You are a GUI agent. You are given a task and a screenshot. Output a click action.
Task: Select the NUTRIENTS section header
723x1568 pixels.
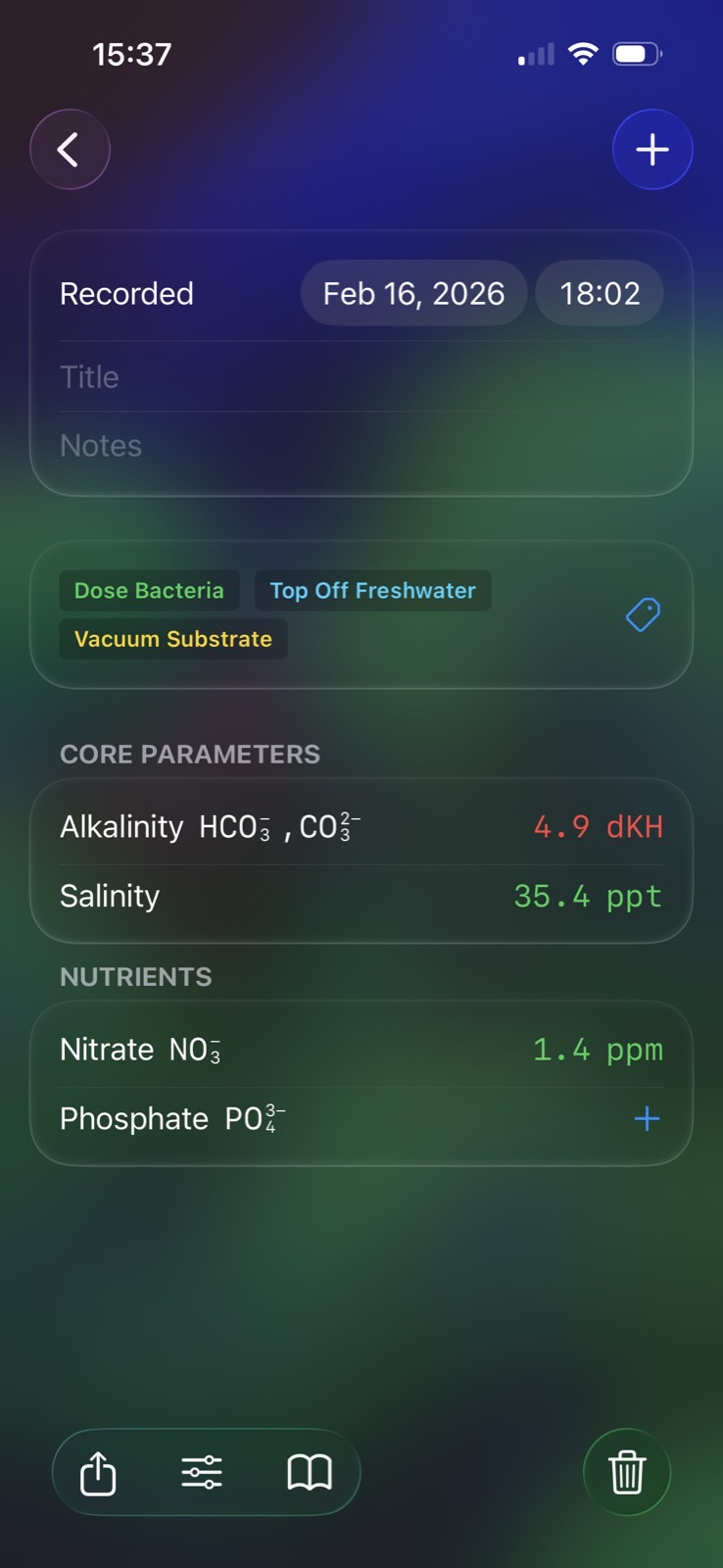click(x=136, y=976)
